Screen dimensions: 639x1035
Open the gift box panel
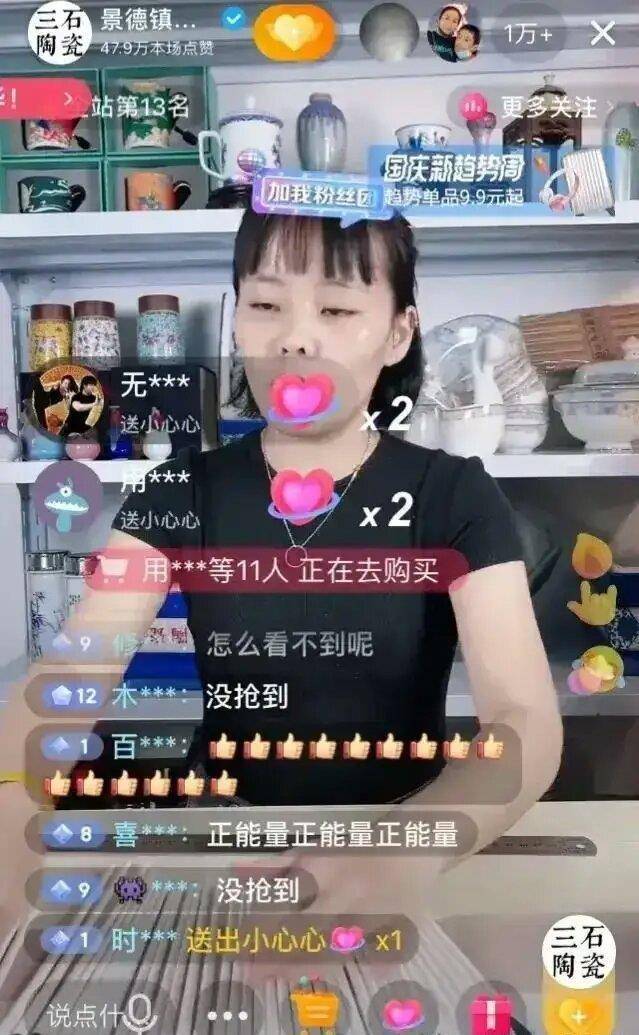[490, 1013]
